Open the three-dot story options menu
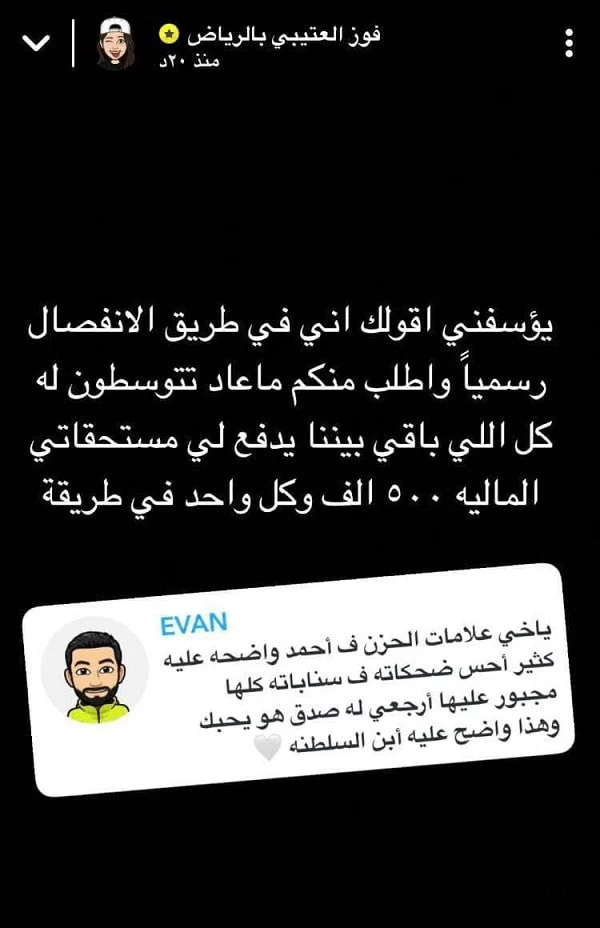600x928 pixels. tap(569, 44)
